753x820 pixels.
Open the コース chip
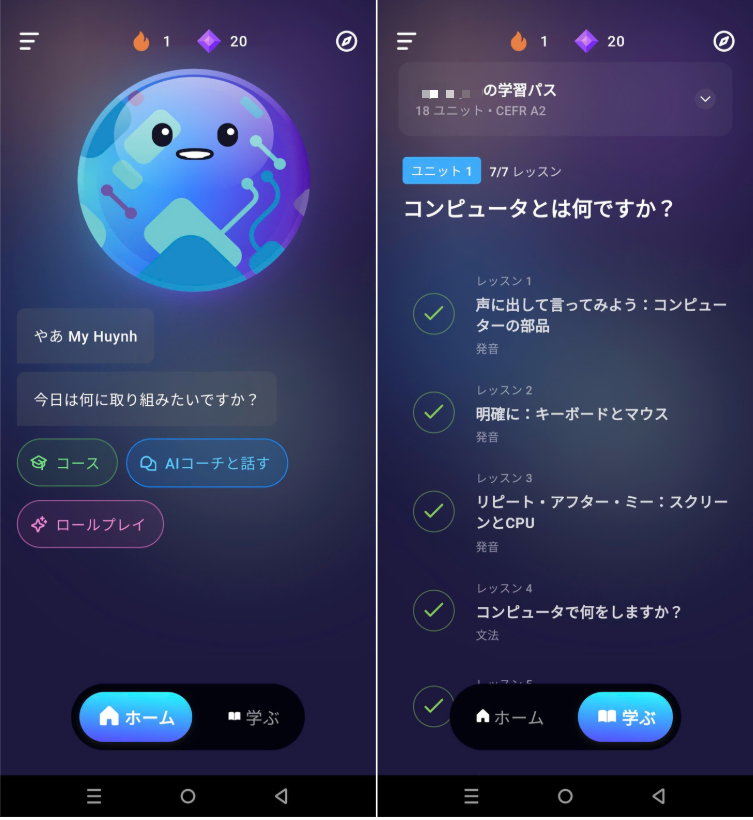(x=67, y=463)
